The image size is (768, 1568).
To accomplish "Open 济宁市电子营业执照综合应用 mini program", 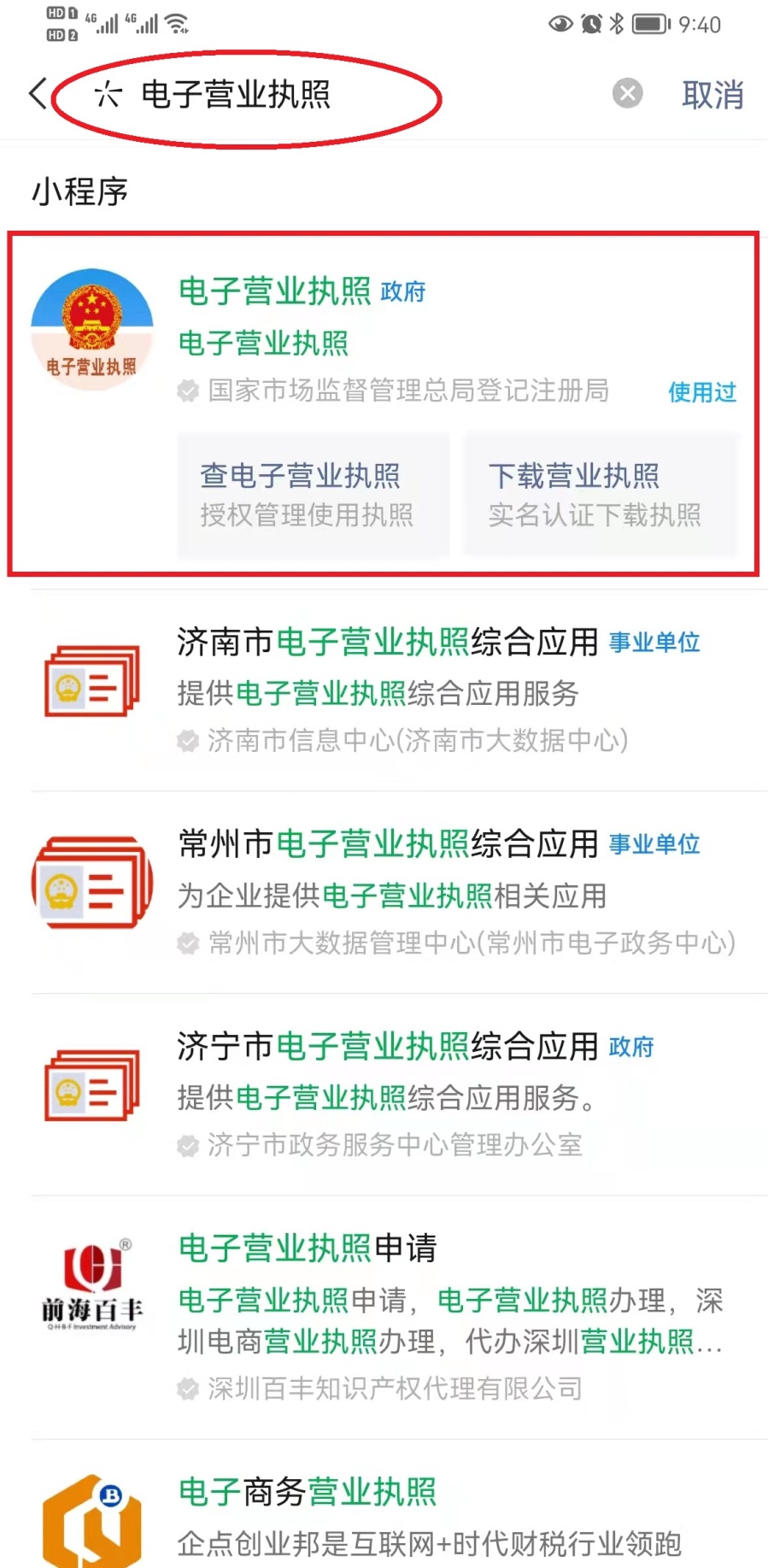I will [x=399, y=1095].
